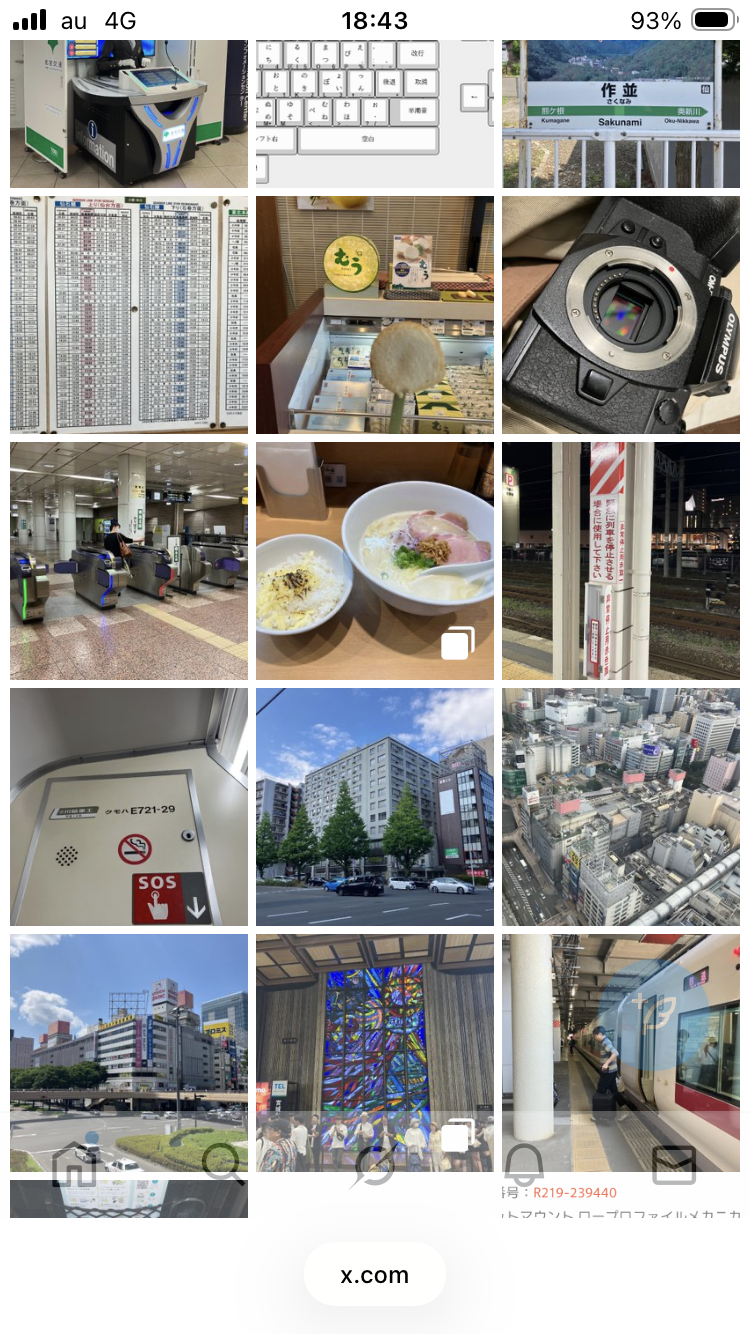Tap the x.com address bar

click(375, 1275)
